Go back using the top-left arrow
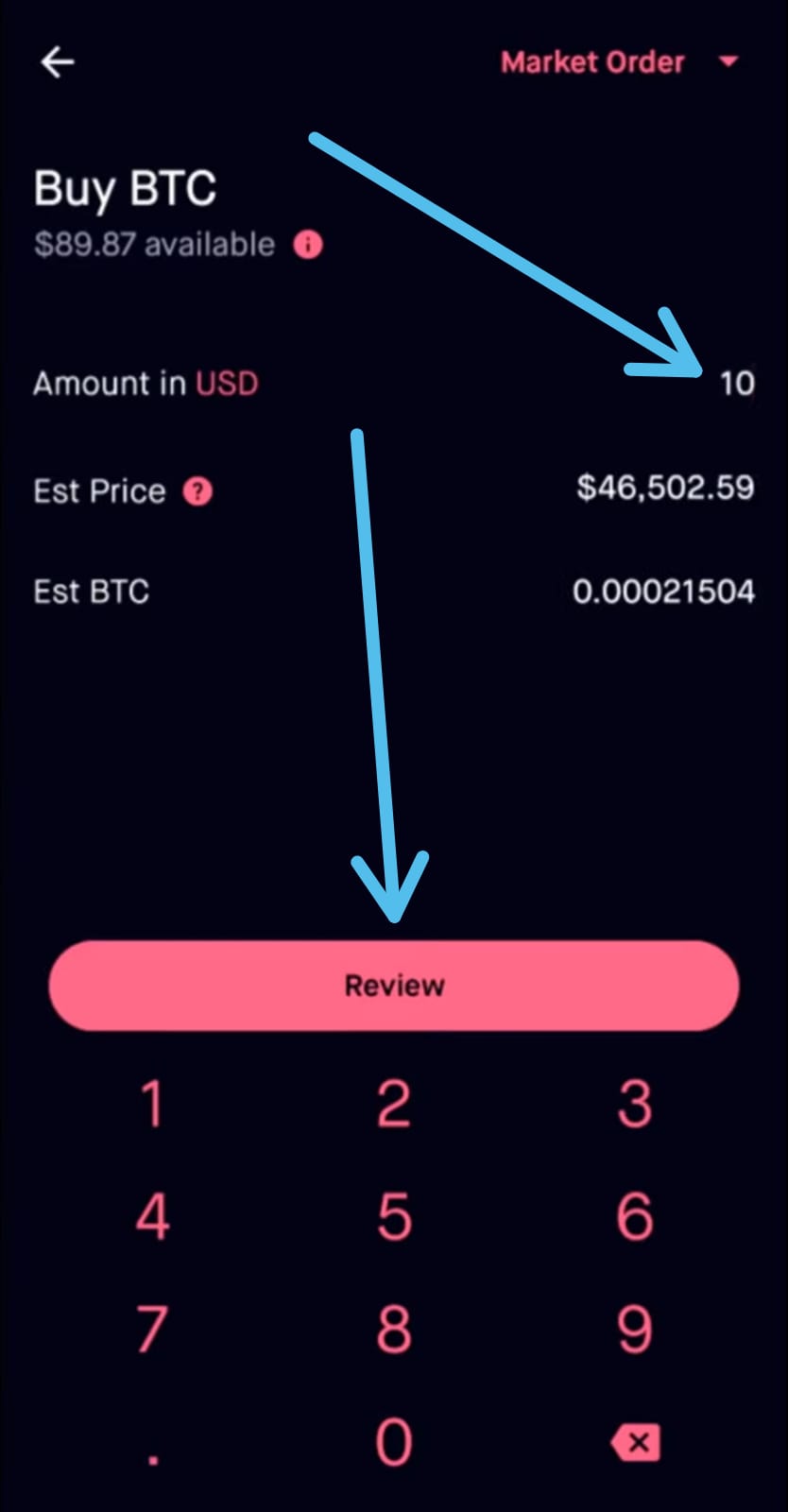788x1512 pixels. (x=58, y=62)
